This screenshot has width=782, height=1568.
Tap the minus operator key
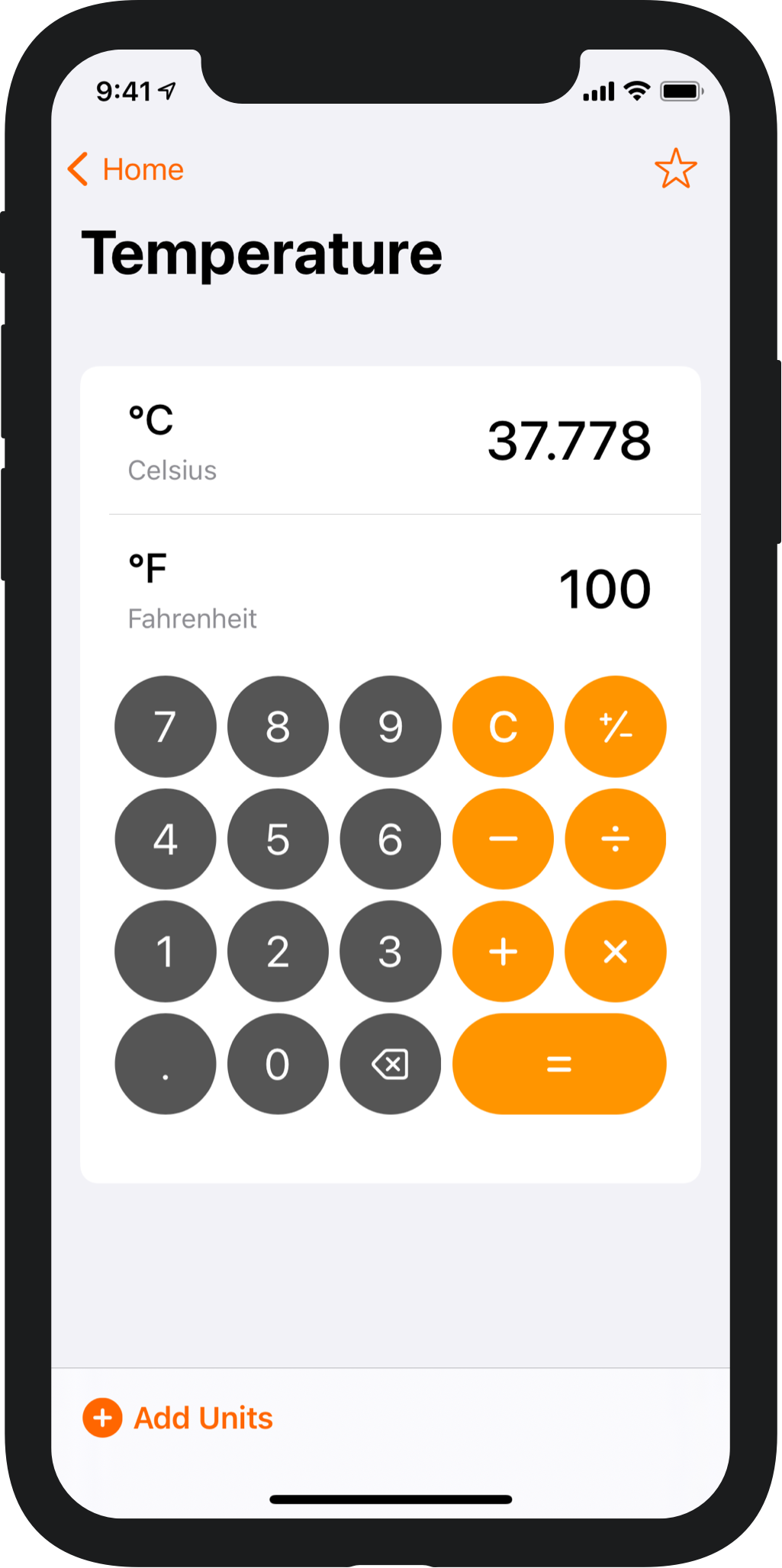point(503,839)
